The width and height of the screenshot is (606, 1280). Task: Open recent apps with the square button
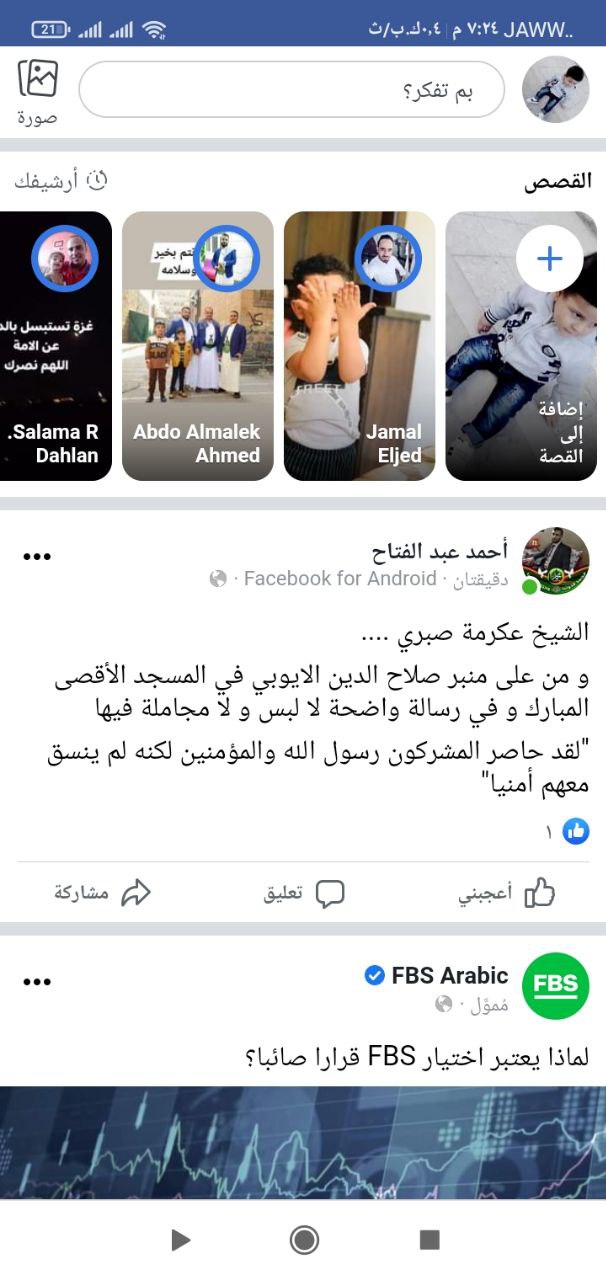[x=430, y=1240]
